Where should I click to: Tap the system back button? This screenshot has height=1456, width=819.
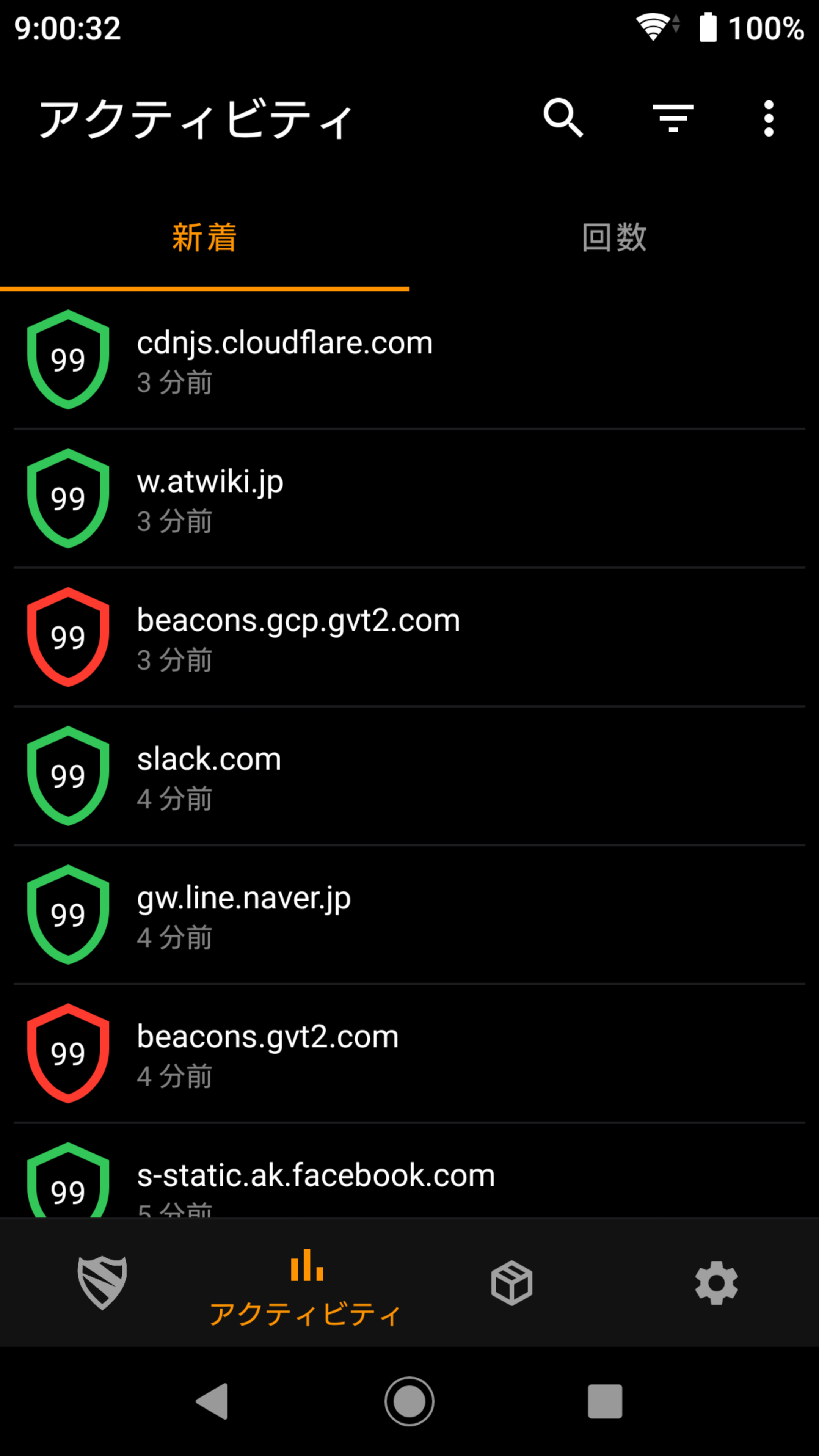(x=212, y=1401)
